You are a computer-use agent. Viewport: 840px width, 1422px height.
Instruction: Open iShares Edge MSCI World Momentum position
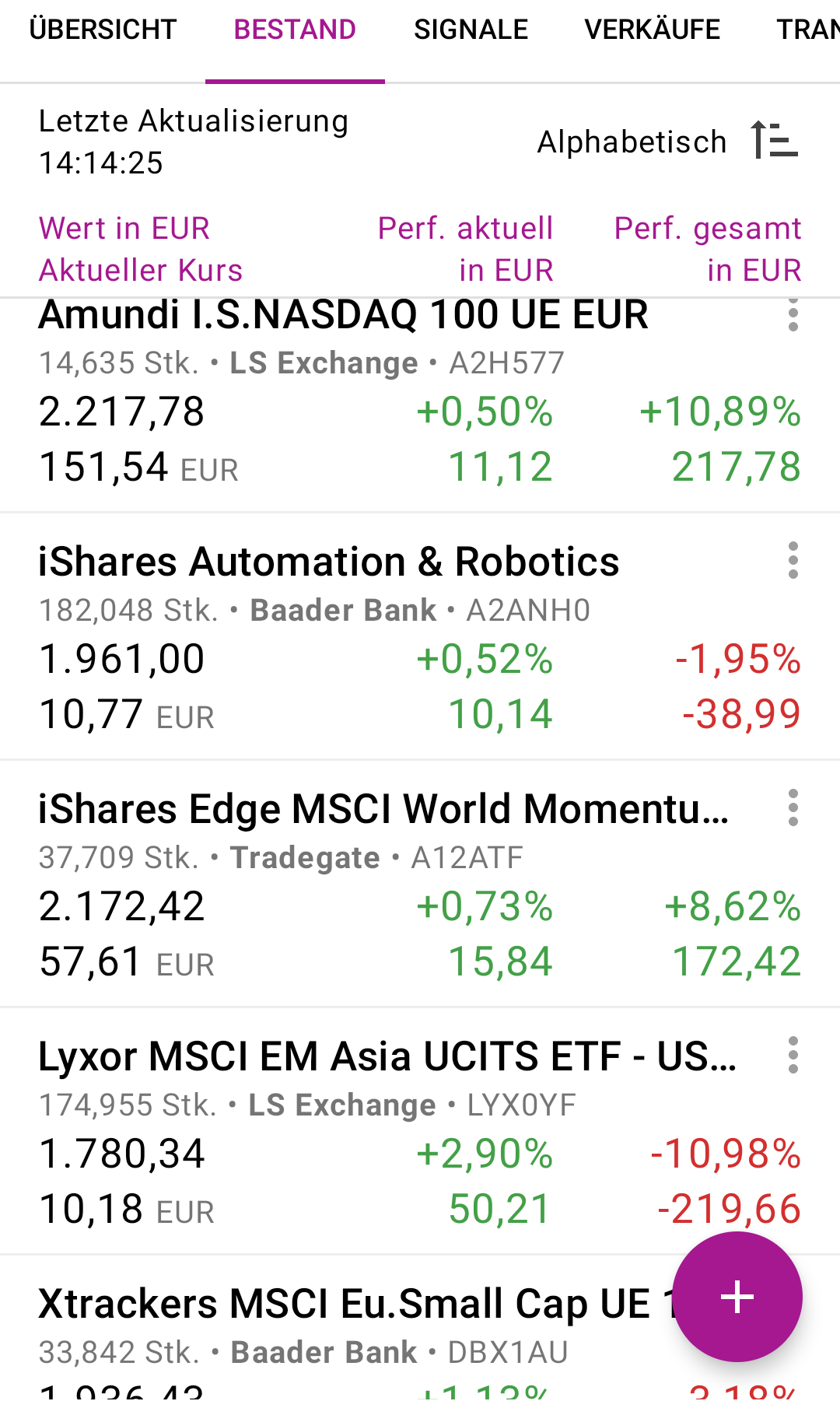point(383,809)
